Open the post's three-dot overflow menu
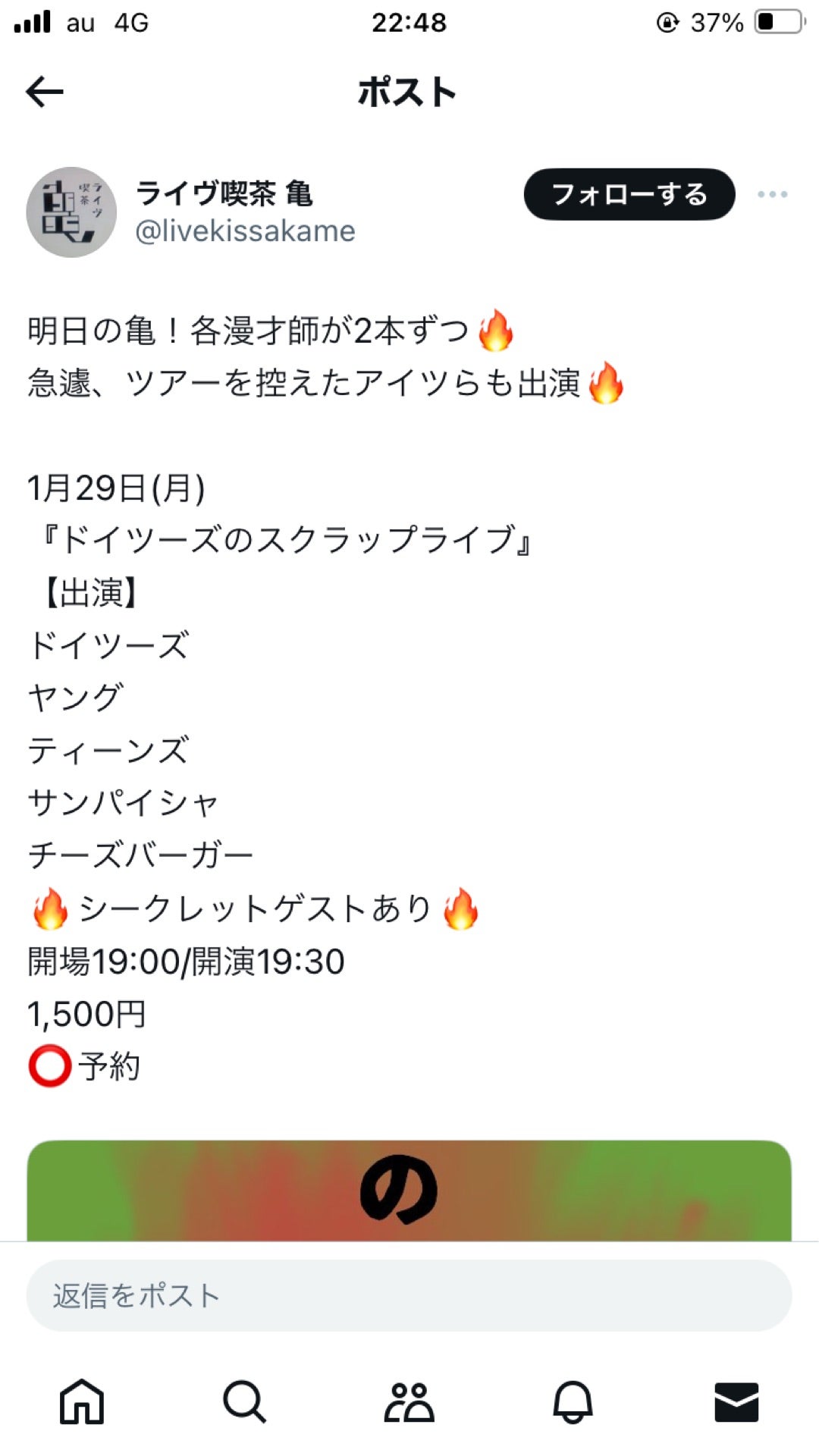819x1456 pixels. tap(772, 195)
